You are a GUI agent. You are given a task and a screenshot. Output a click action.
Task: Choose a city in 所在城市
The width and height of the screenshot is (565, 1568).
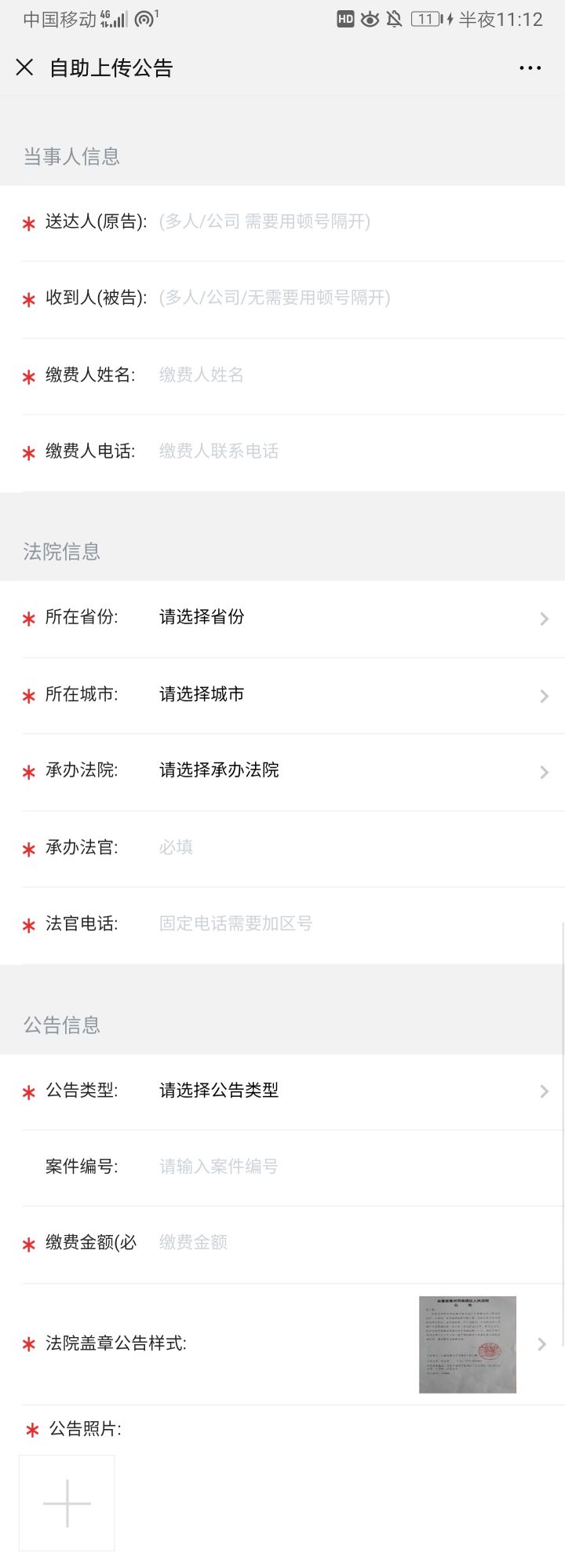click(x=353, y=695)
